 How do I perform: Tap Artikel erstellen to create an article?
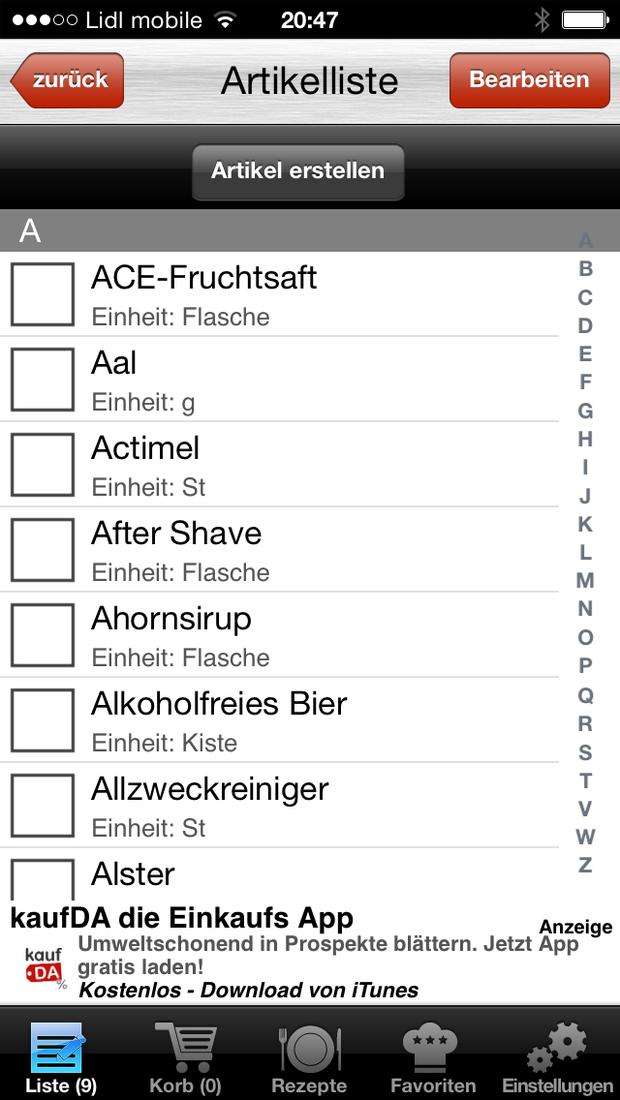pyautogui.click(x=298, y=171)
